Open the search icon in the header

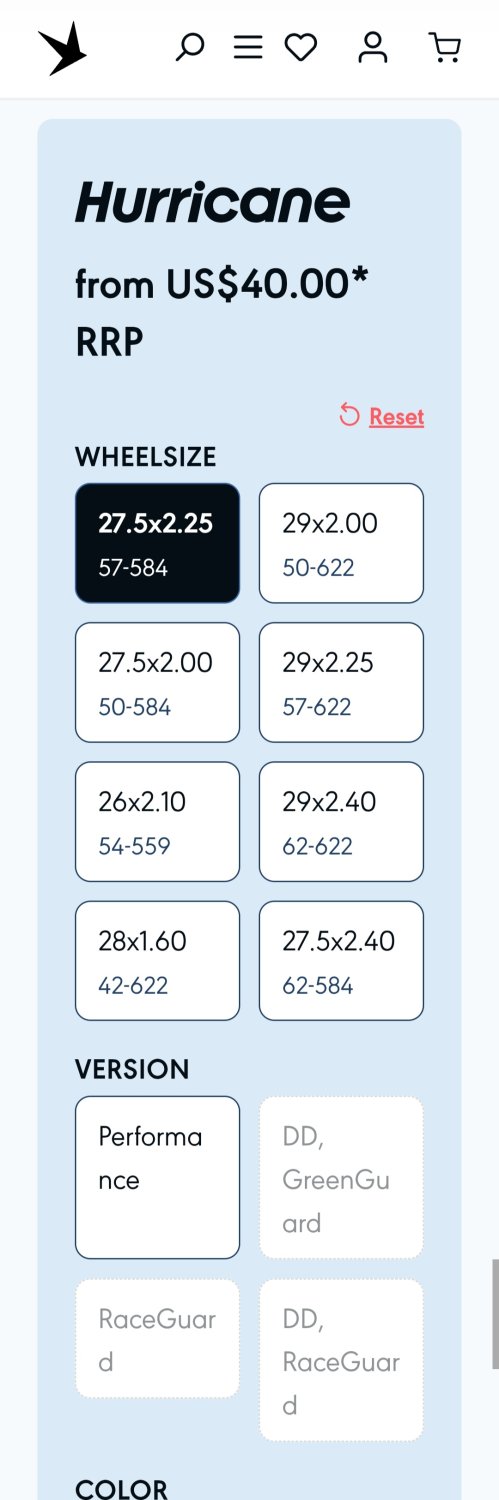point(190,47)
